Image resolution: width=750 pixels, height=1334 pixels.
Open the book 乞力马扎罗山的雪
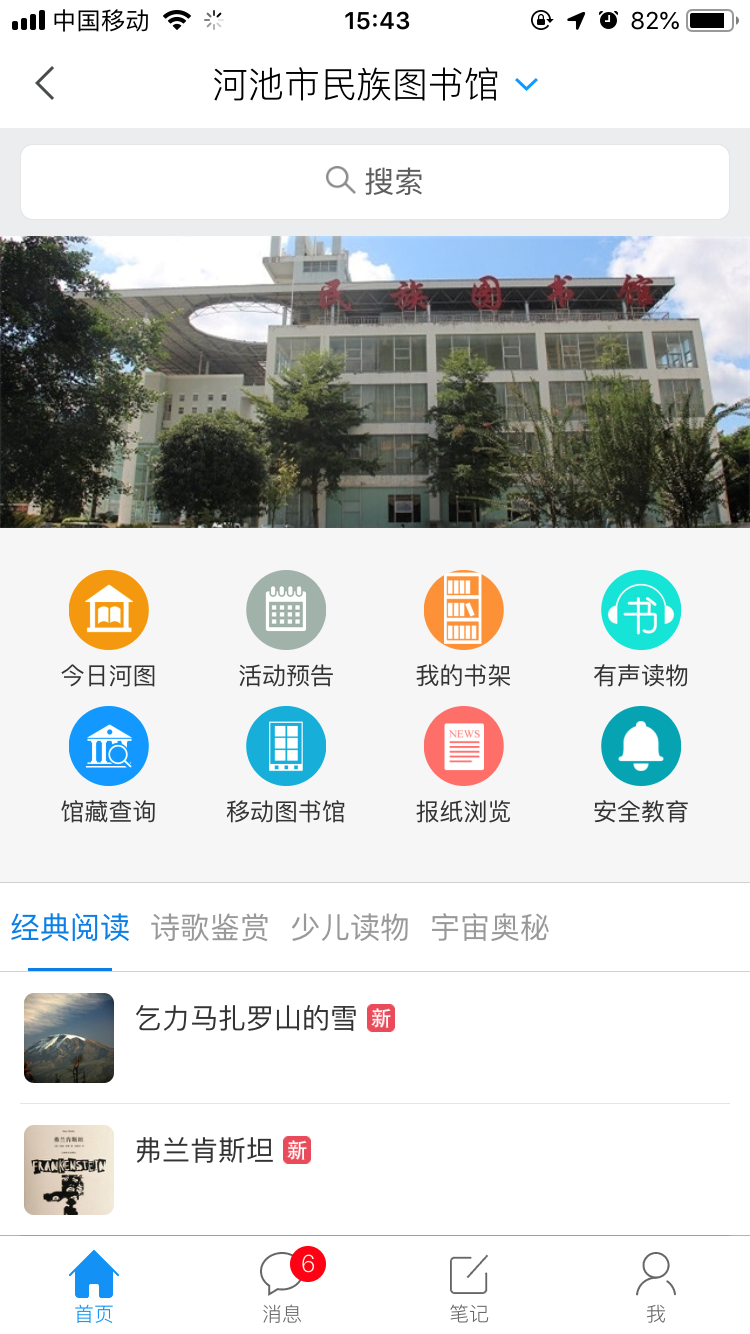(x=246, y=1020)
